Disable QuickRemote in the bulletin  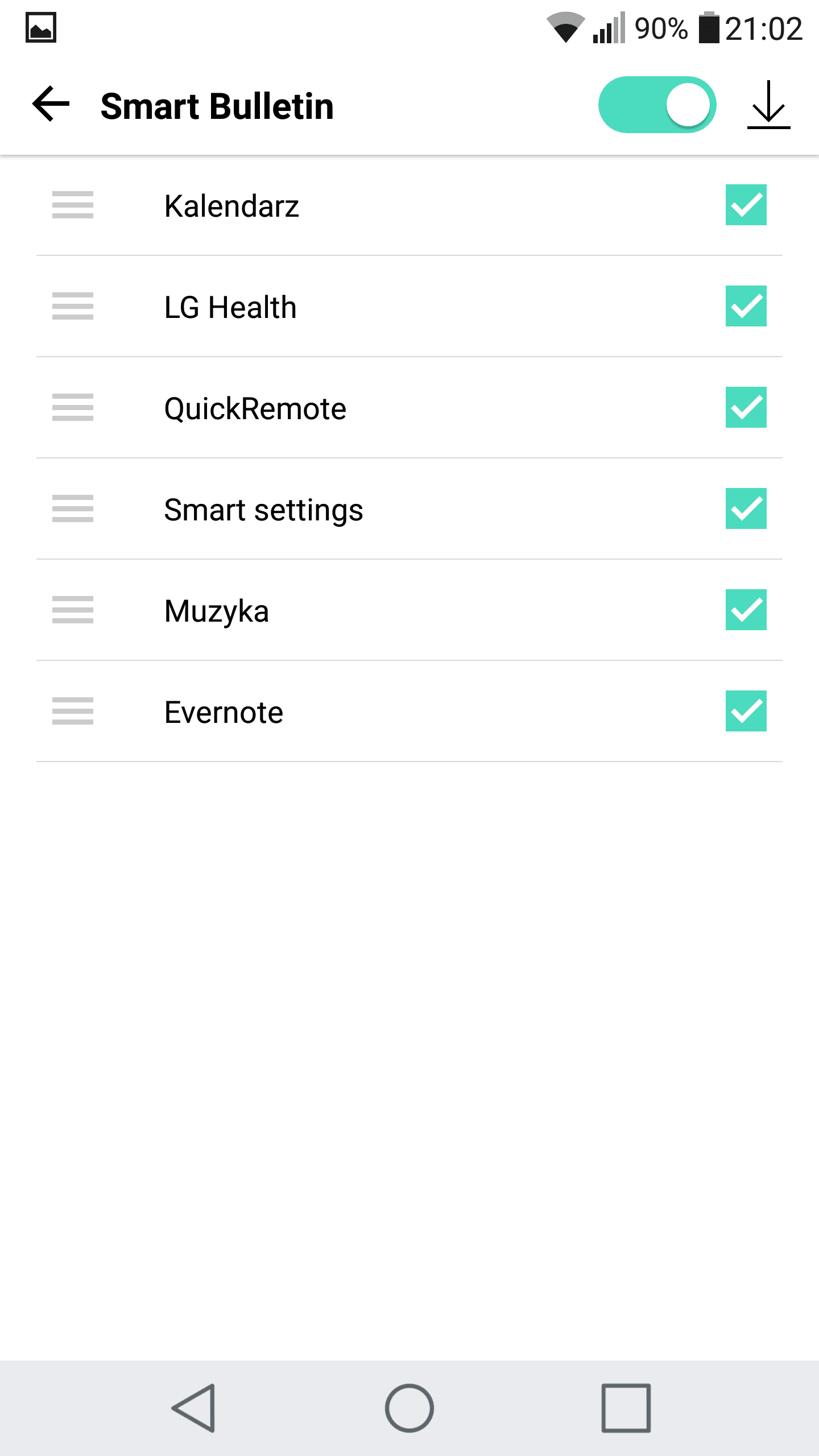[x=746, y=407]
